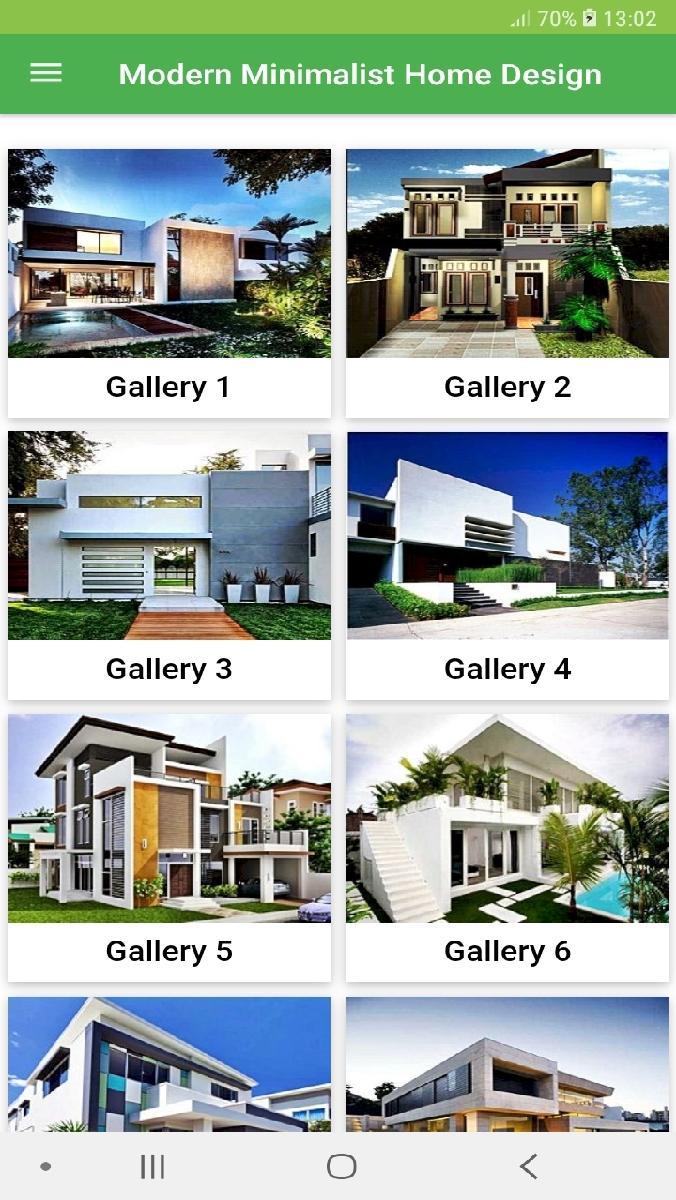Open the hamburger drawer menu
The height and width of the screenshot is (1200, 676).
46,74
